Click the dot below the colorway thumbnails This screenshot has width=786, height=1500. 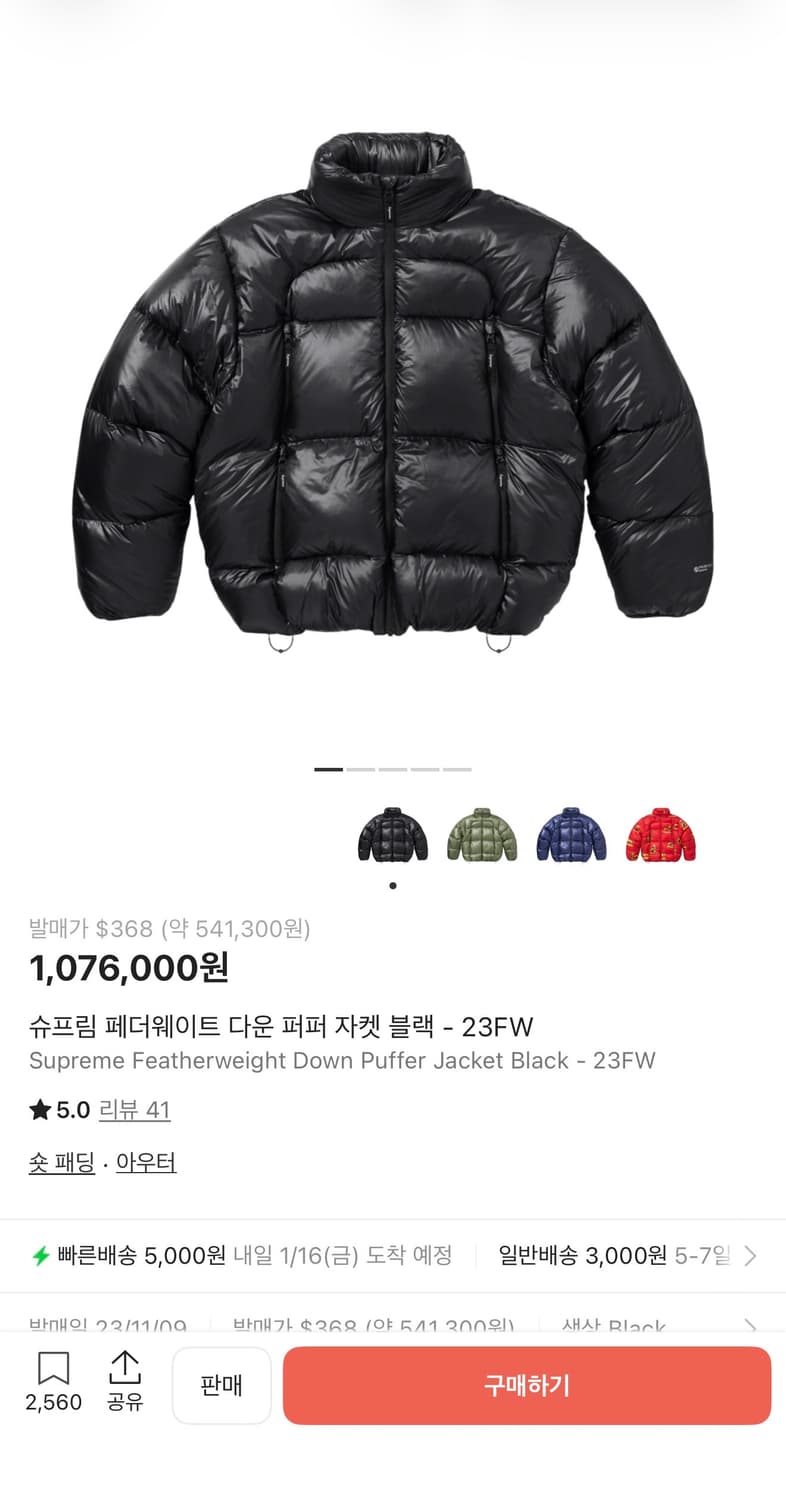point(392,885)
